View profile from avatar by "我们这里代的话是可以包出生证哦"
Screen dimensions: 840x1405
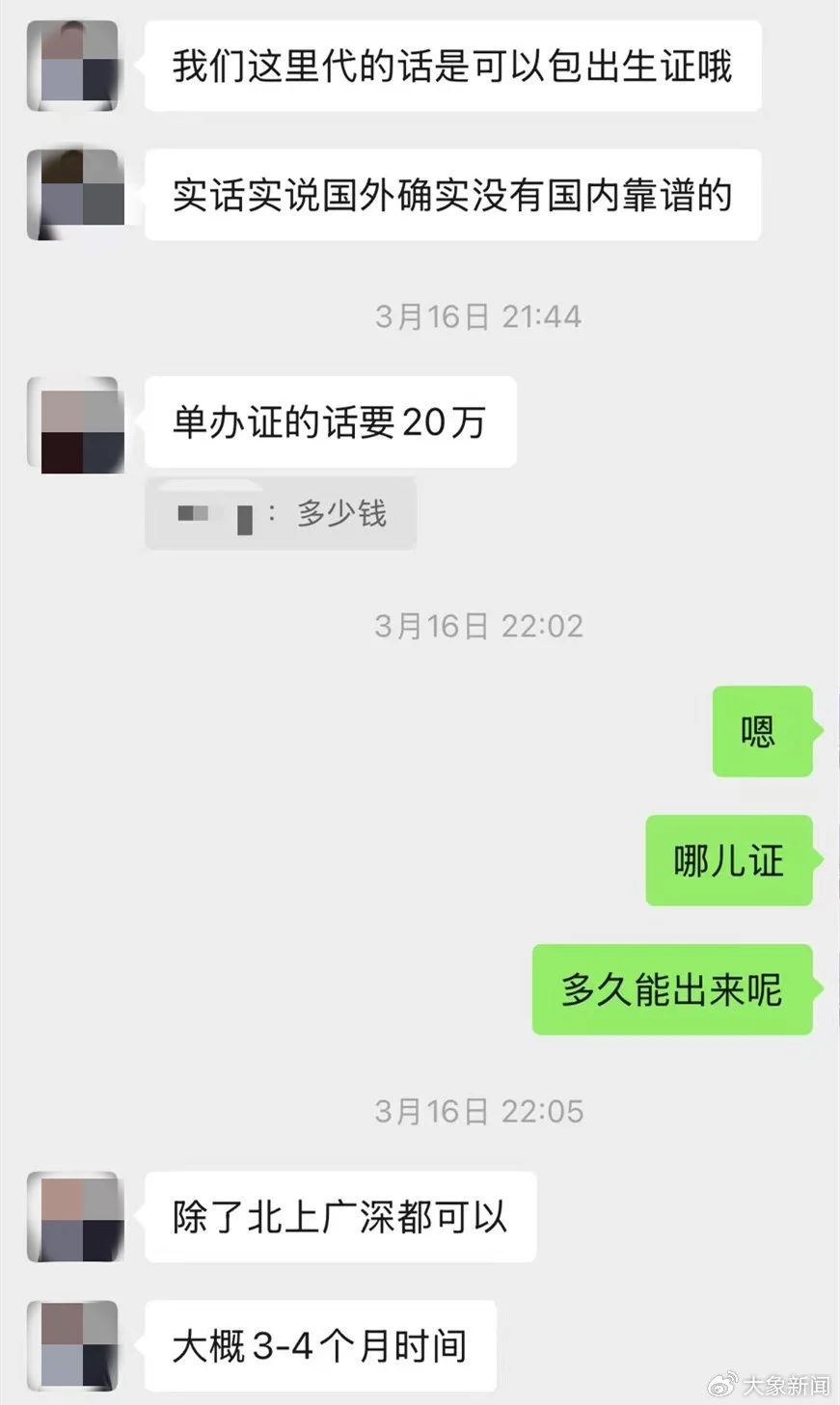[73, 67]
